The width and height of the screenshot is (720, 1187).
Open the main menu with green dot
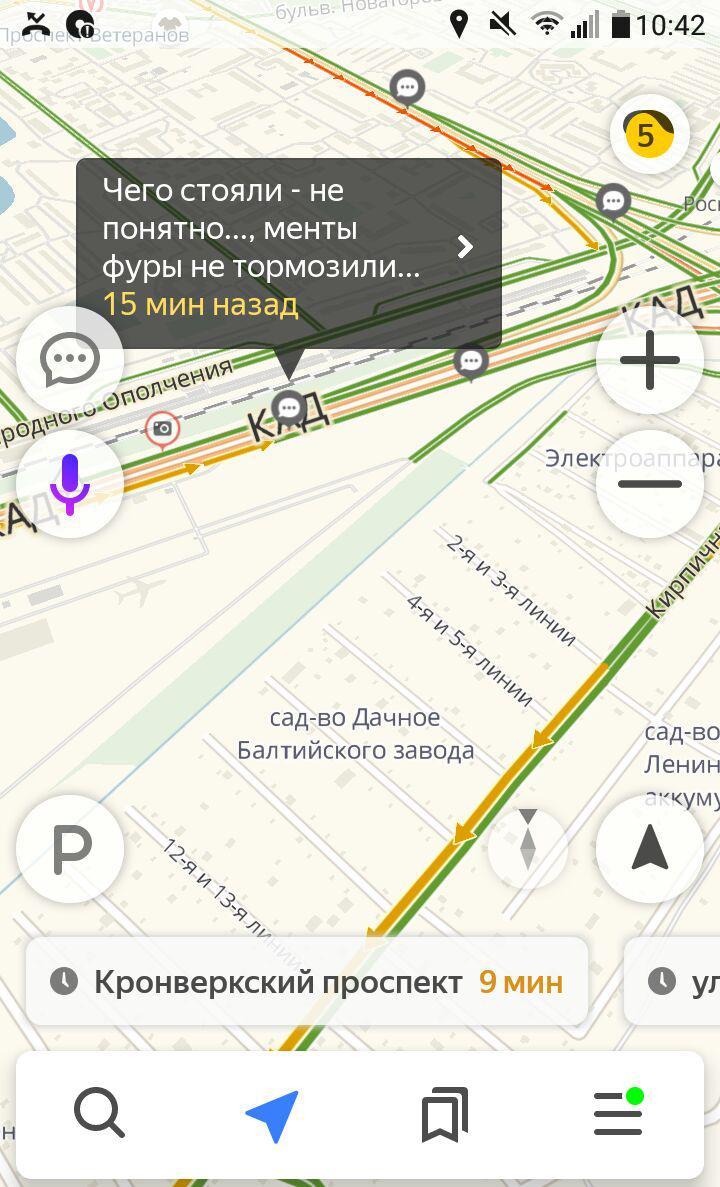pos(619,1113)
